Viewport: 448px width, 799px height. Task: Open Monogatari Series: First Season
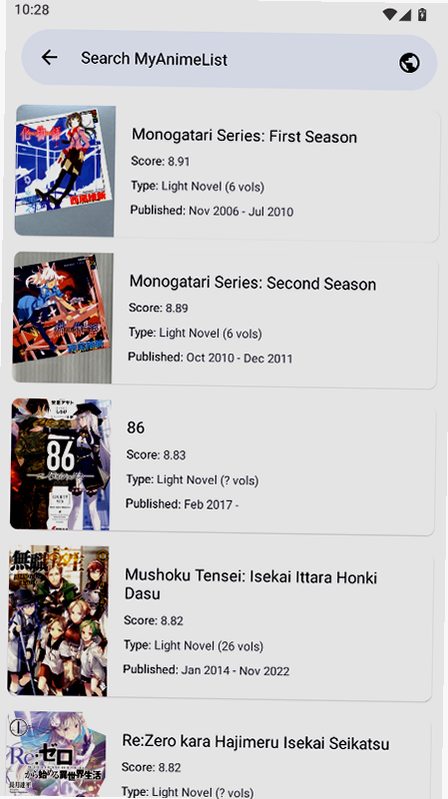coord(227,172)
